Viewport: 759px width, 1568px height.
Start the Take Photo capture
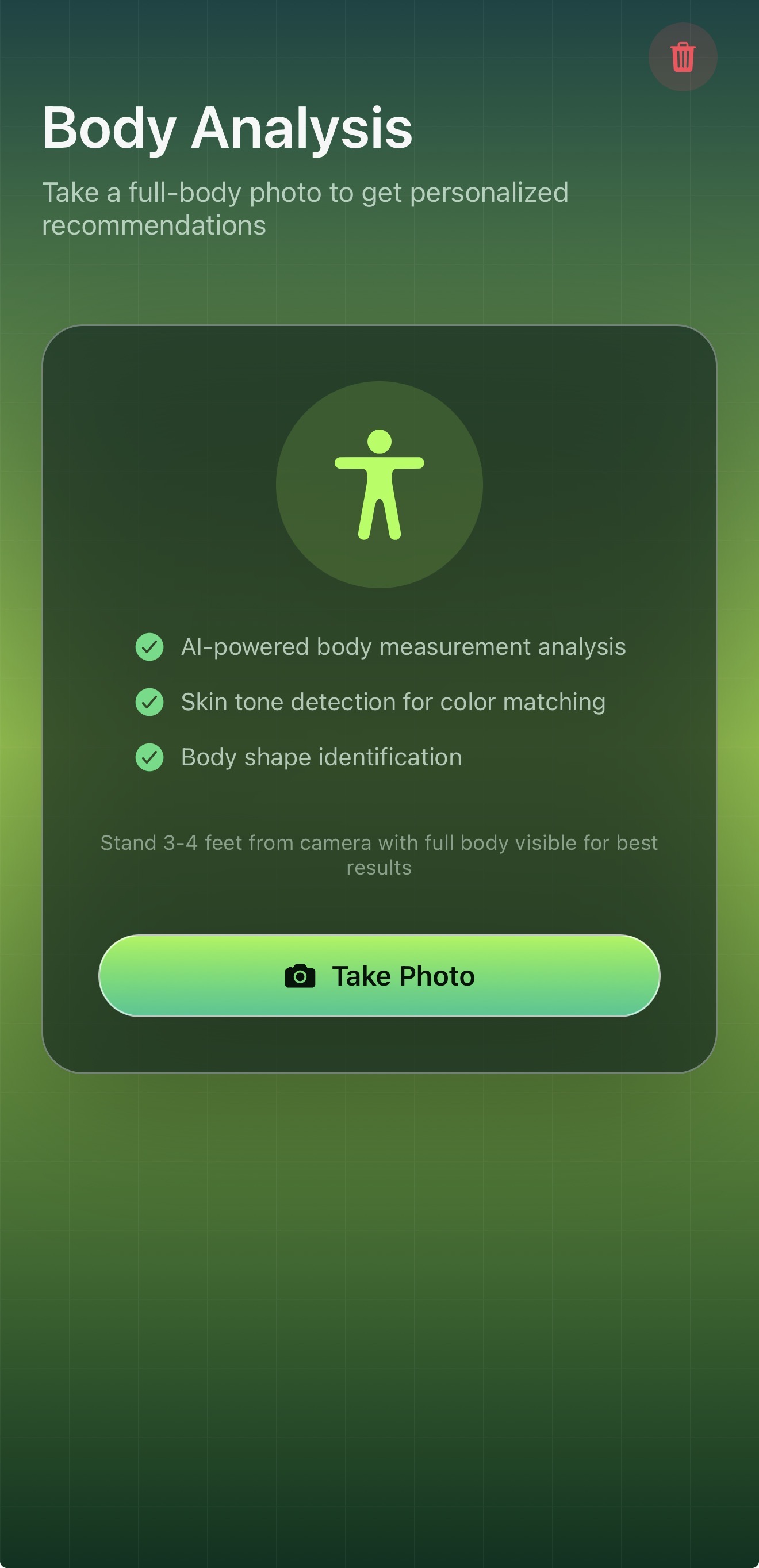pos(379,976)
